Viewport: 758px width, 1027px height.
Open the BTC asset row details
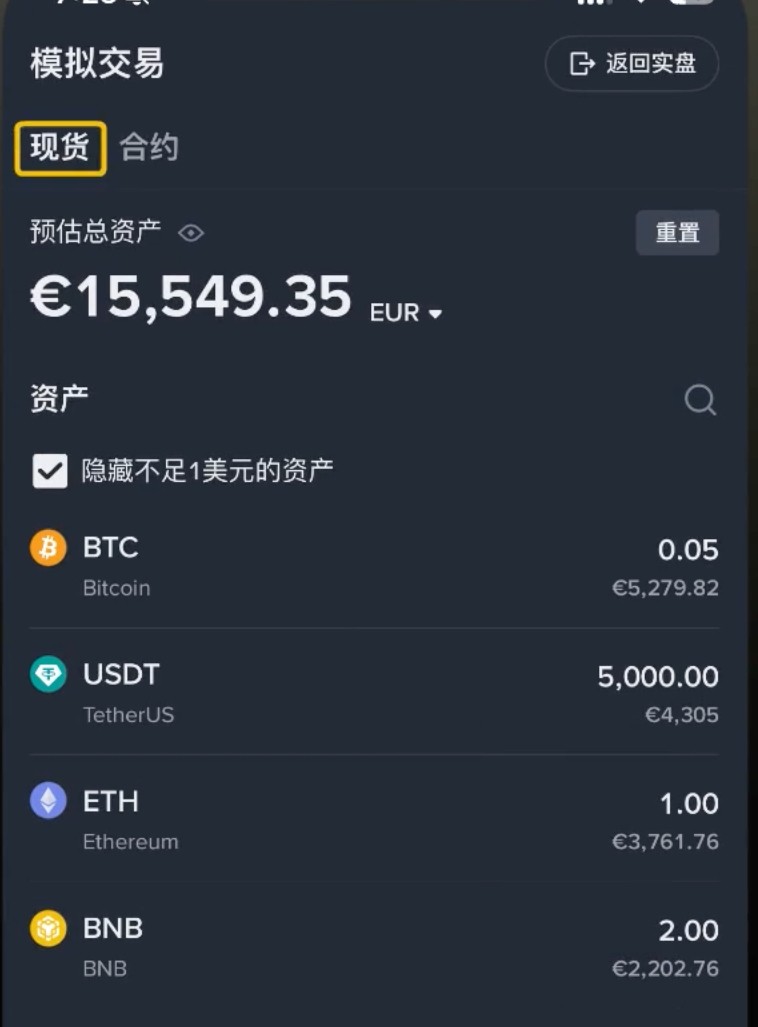pos(379,565)
